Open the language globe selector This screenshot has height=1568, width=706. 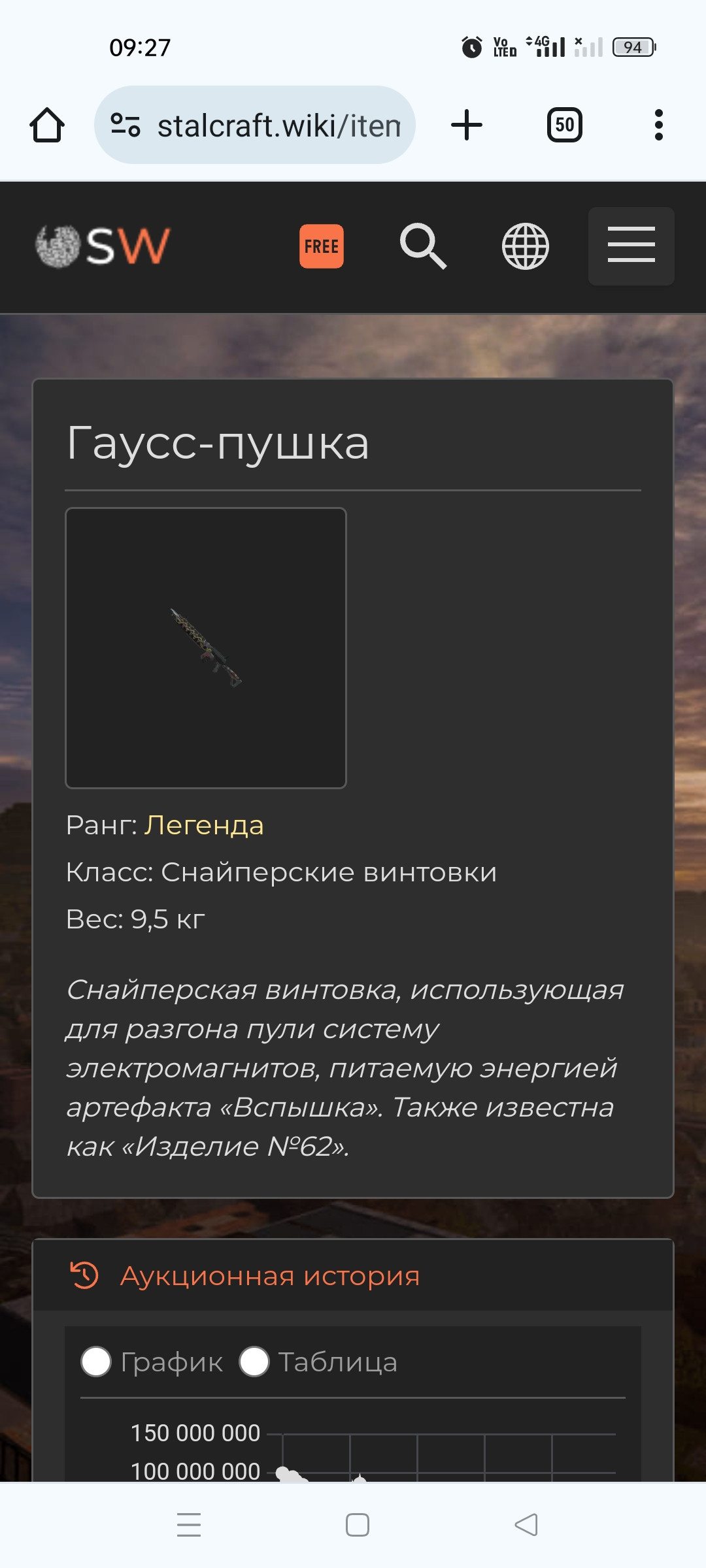(525, 246)
